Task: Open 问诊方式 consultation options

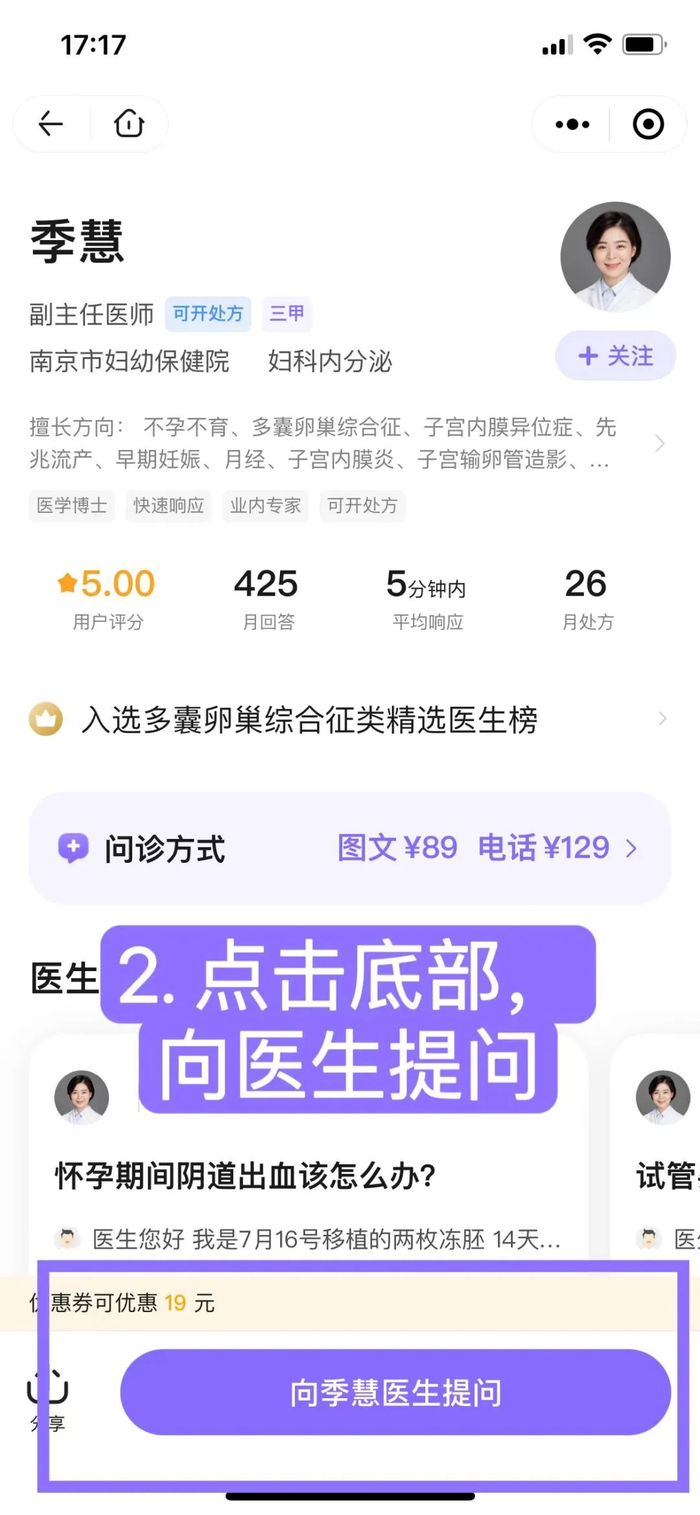Action: (350, 849)
